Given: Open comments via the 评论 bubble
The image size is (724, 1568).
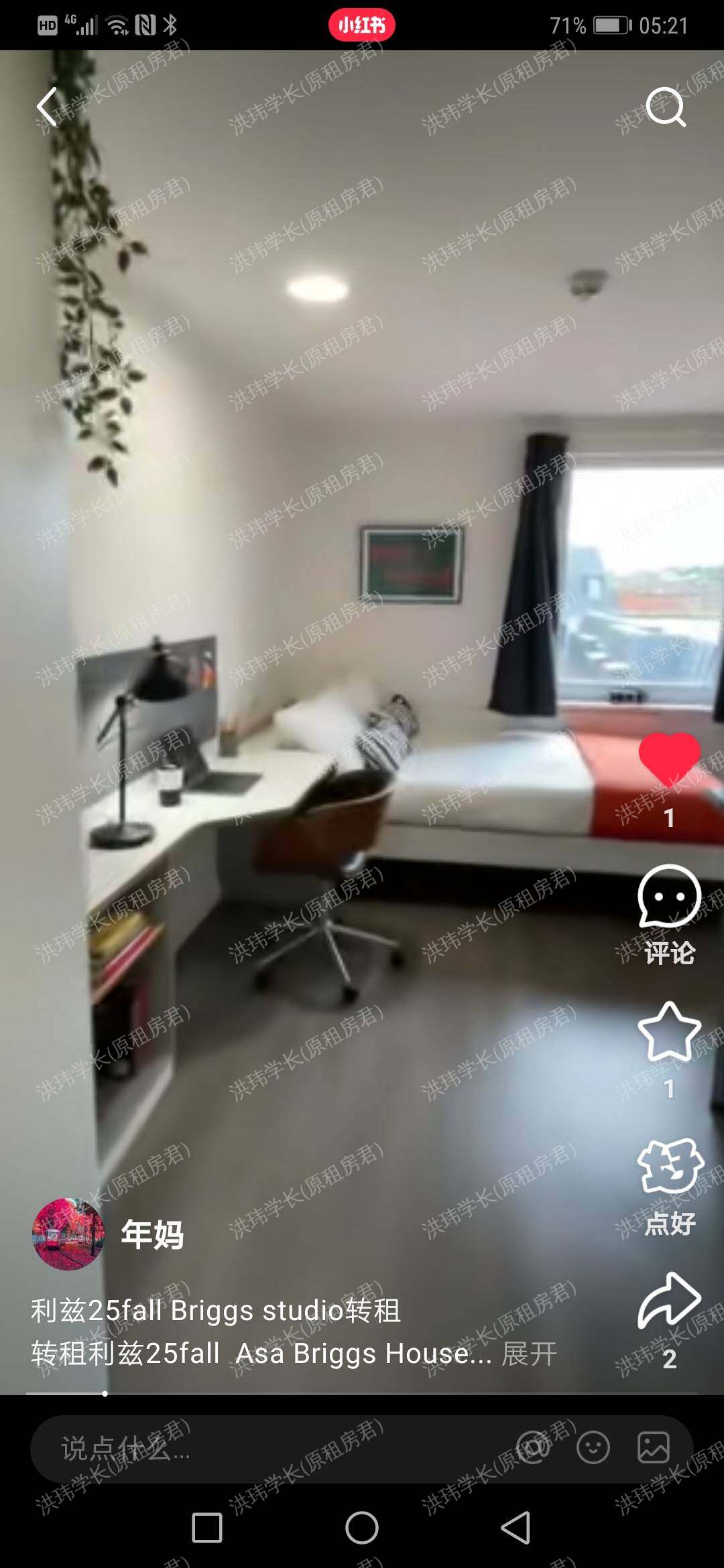Looking at the screenshot, I should [x=669, y=898].
